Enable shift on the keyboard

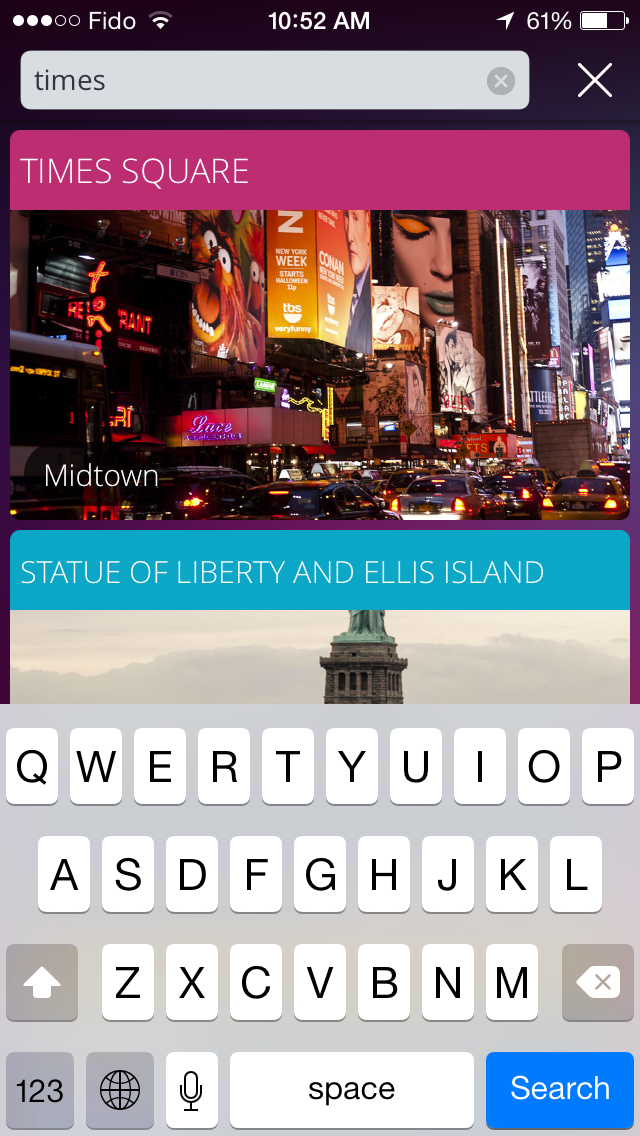(42, 983)
